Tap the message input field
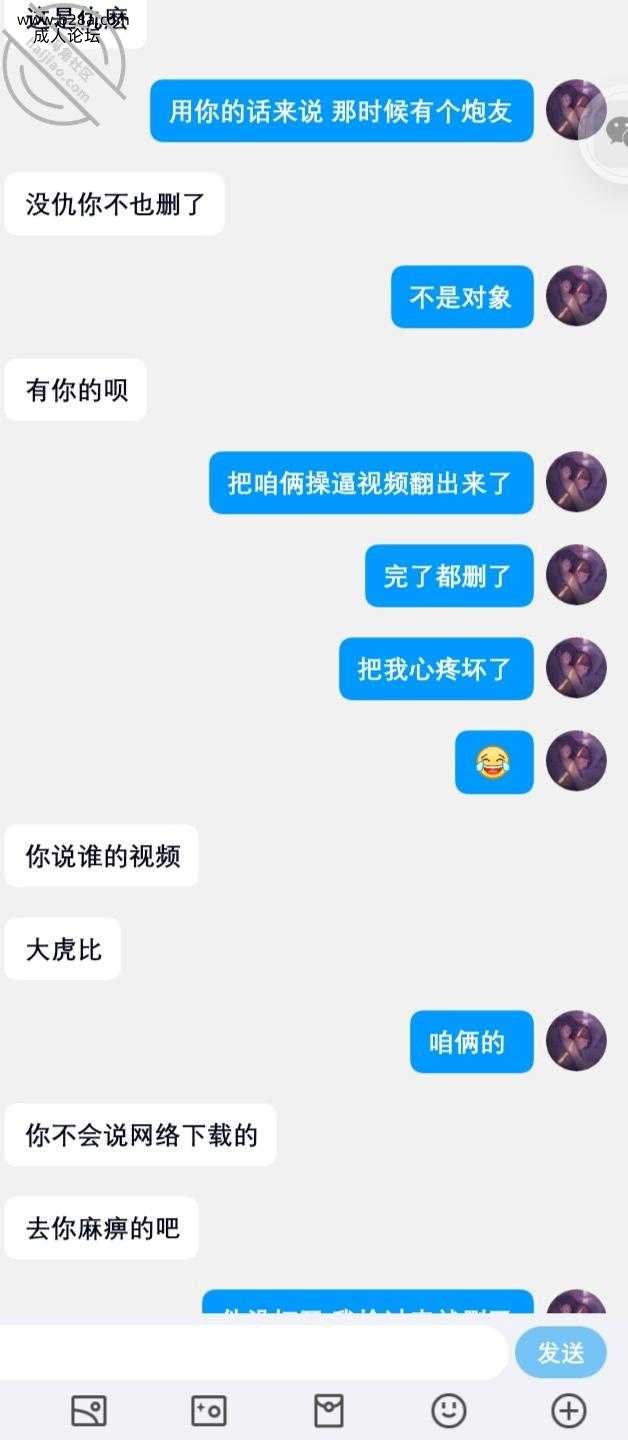The height and width of the screenshot is (1440, 628). 255,1353
